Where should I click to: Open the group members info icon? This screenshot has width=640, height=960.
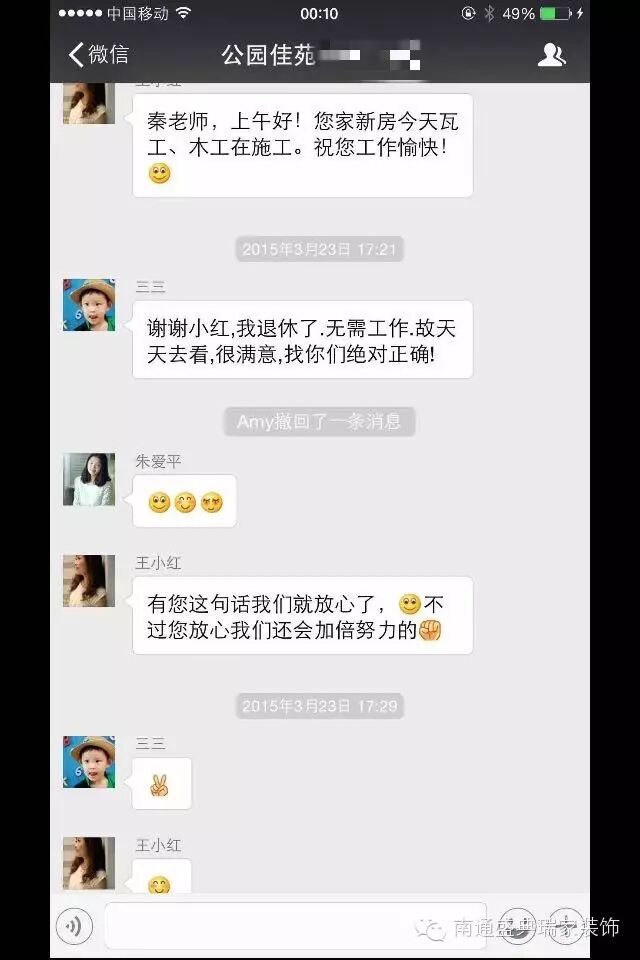point(551,55)
